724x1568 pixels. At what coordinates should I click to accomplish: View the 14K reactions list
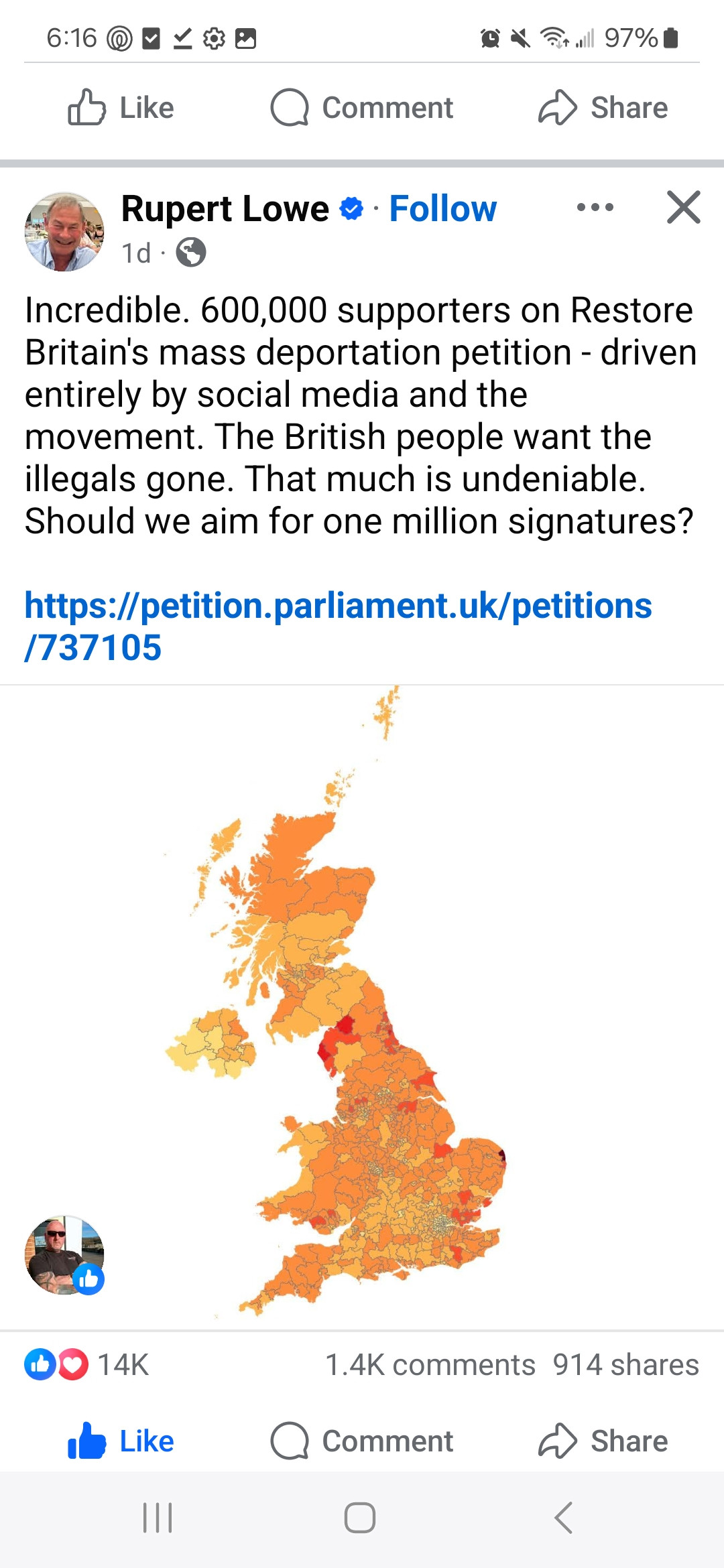pos(87,1365)
